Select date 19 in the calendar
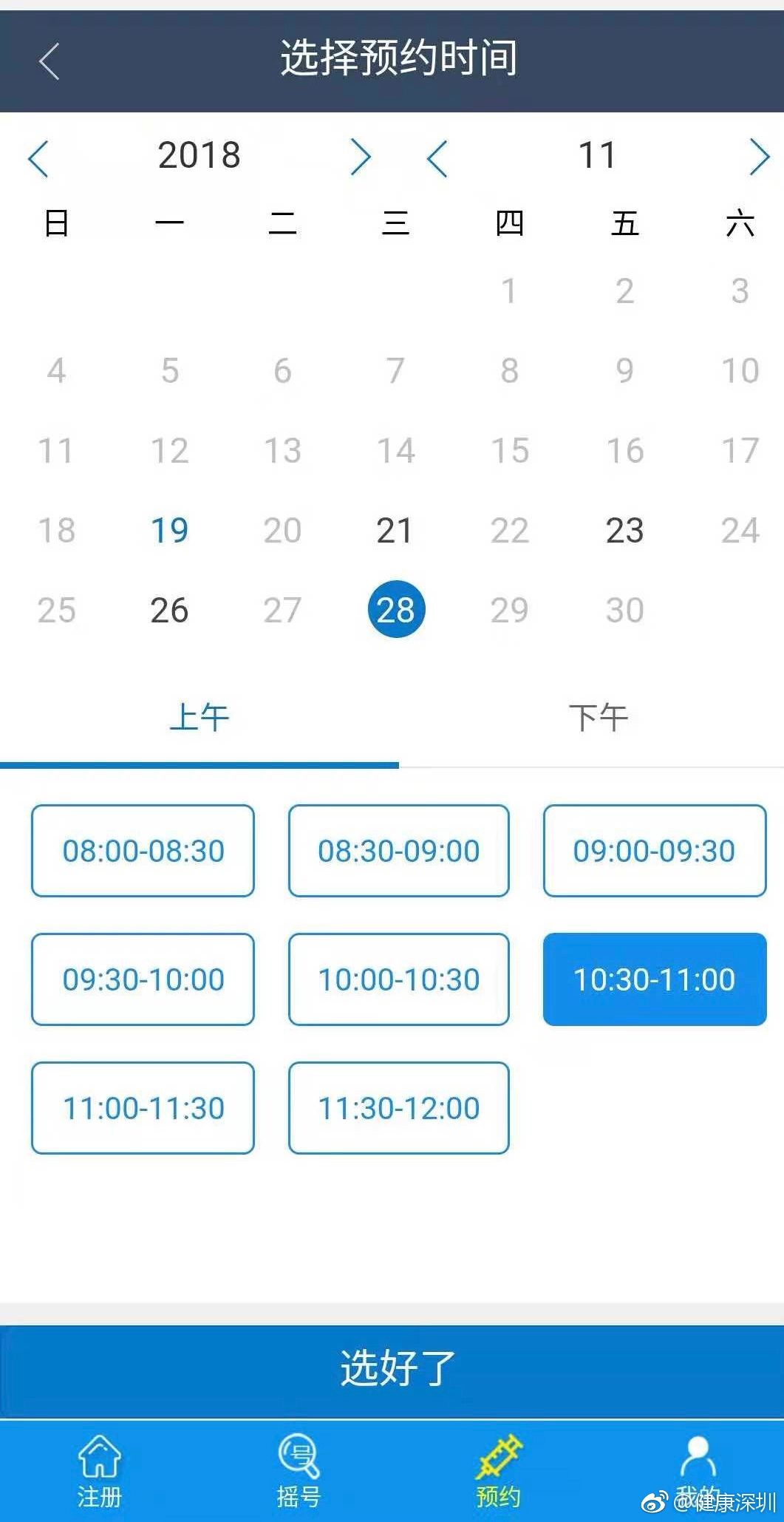Viewport: 784px width, 1522px height. pos(169,531)
